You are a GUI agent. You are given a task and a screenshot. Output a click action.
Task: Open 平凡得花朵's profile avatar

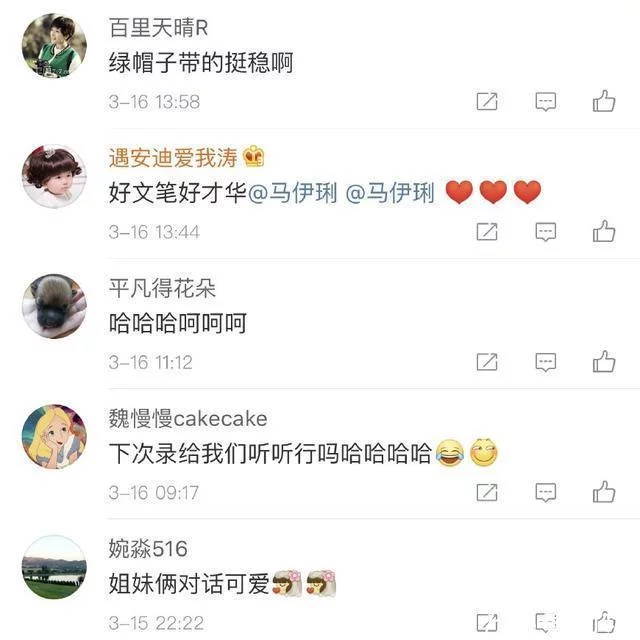[54, 306]
